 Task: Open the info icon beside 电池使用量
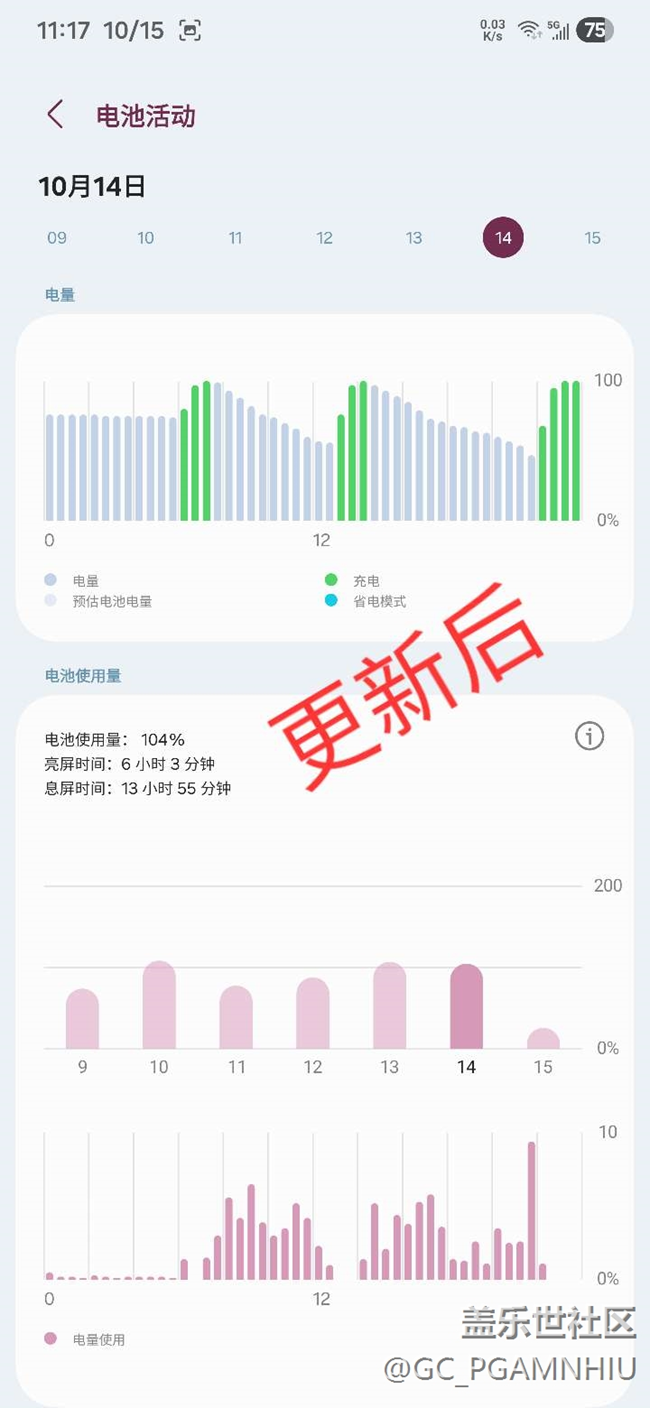pyautogui.click(x=590, y=737)
